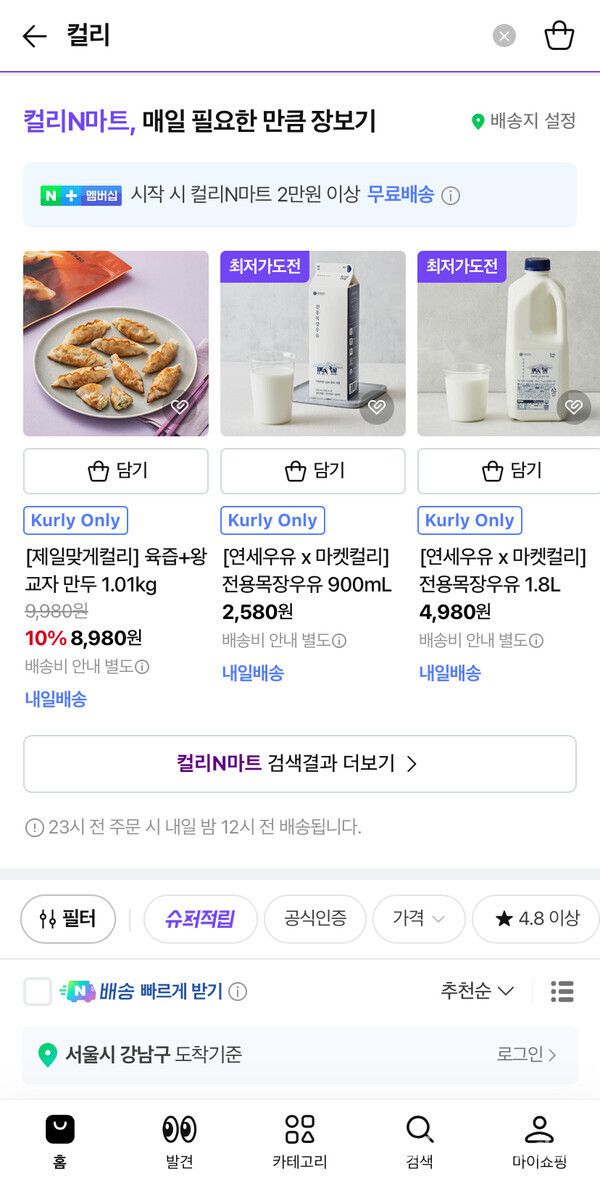Screen dimensions: 600x1180
Task: Filter by ★ 4.8 이상 rating
Action: tap(537, 918)
